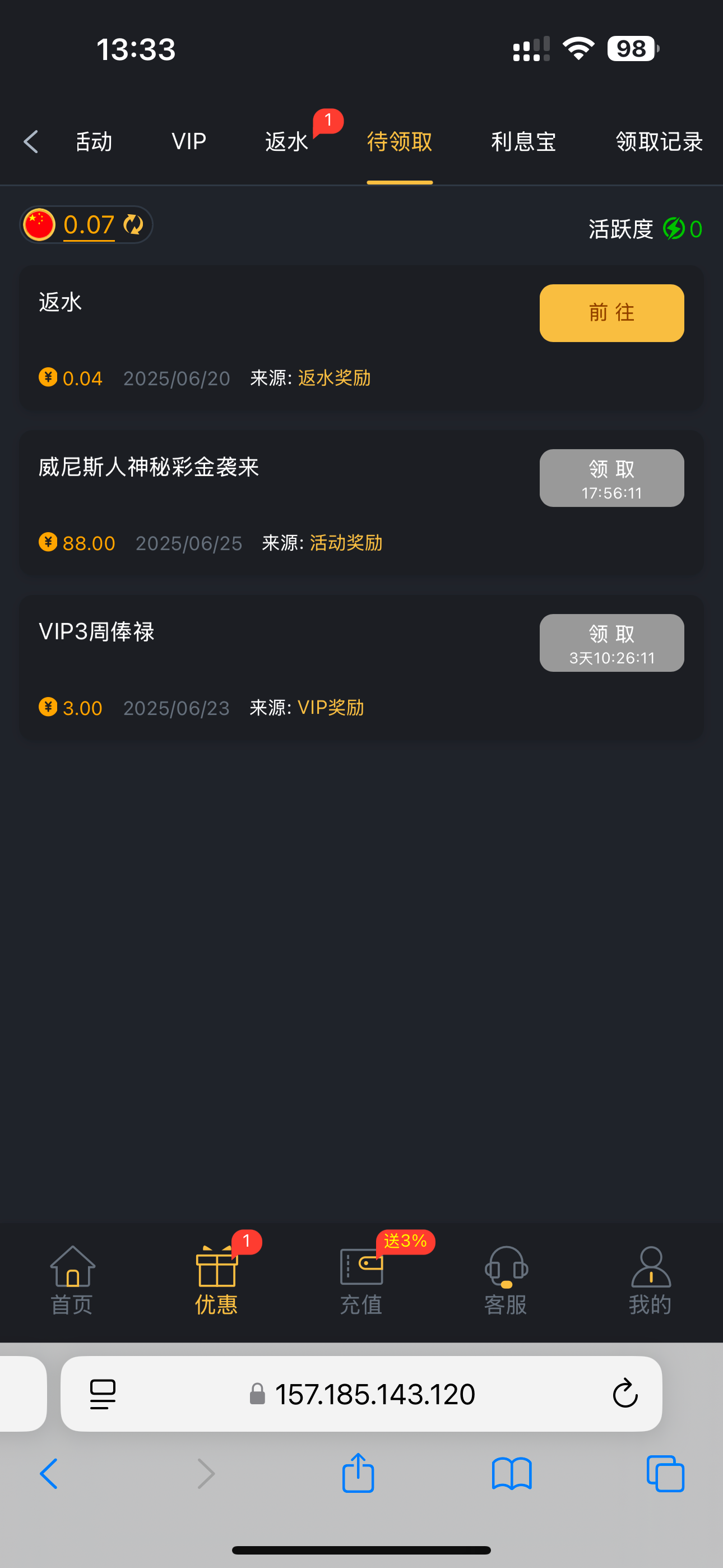
Task: View the 领取记录 tab
Action: pos(659,142)
